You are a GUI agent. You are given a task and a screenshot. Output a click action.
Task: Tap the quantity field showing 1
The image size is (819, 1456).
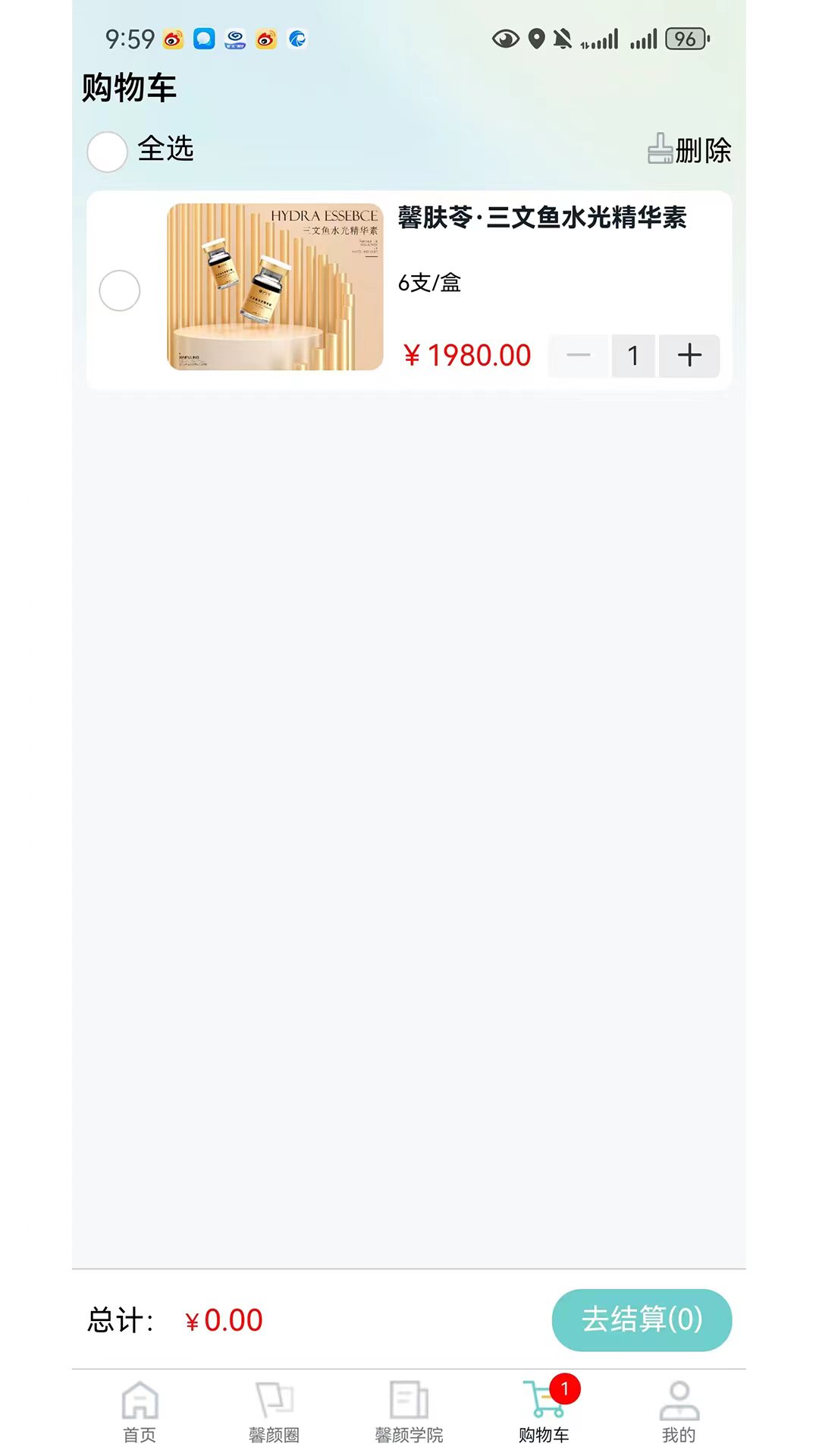tap(633, 354)
